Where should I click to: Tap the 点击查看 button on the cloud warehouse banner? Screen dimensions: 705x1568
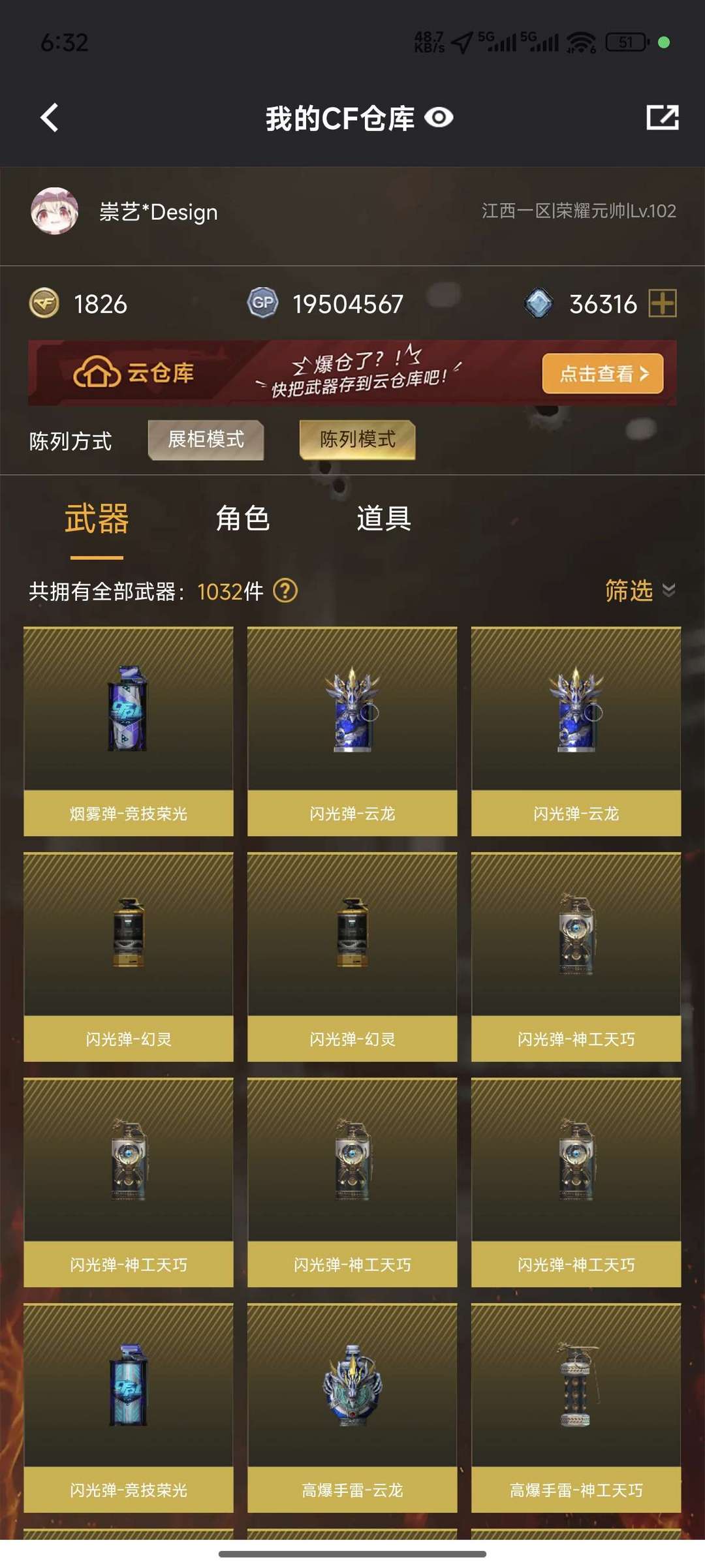pyautogui.click(x=602, y=374)
